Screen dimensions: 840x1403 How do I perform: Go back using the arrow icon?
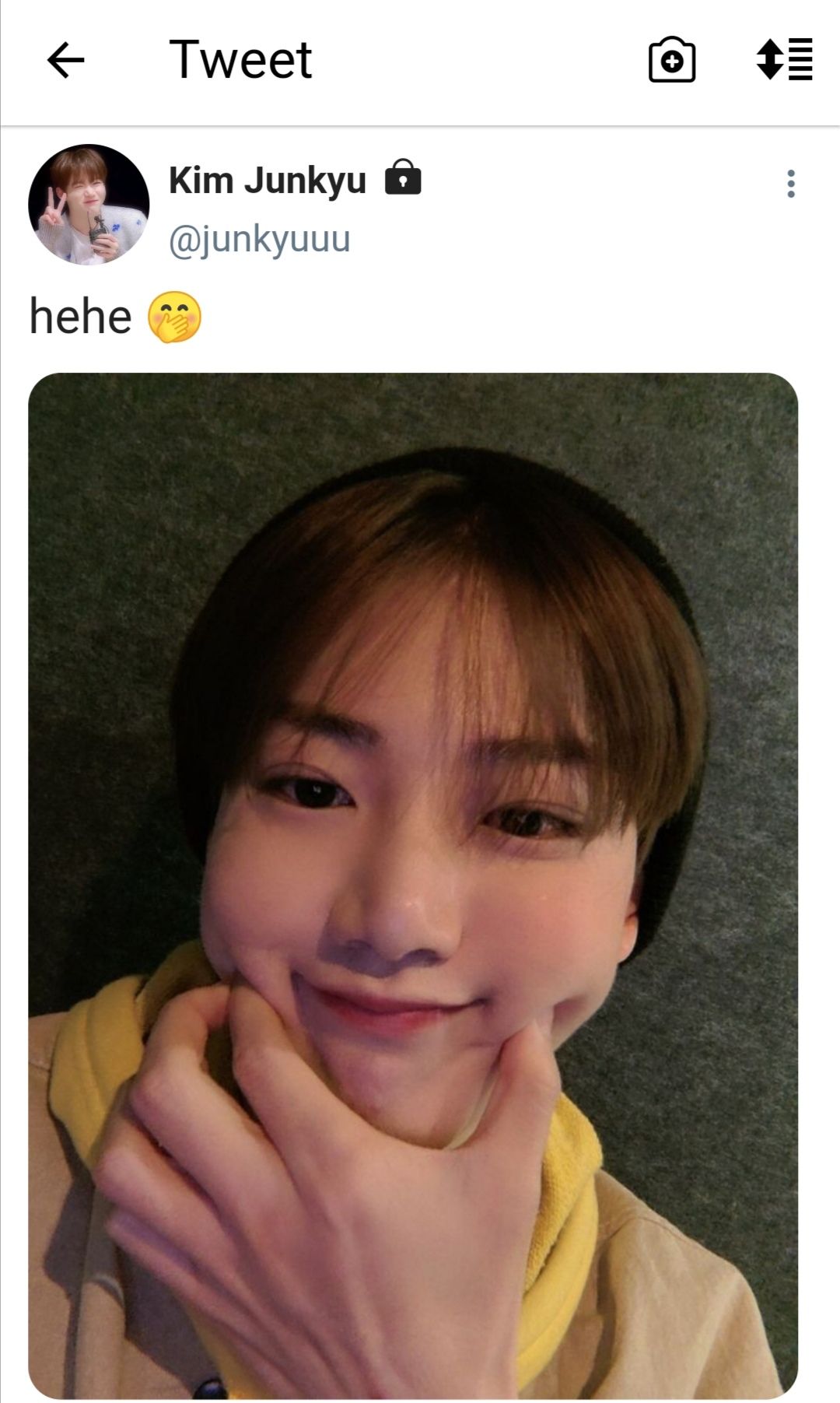coord(65,60)
